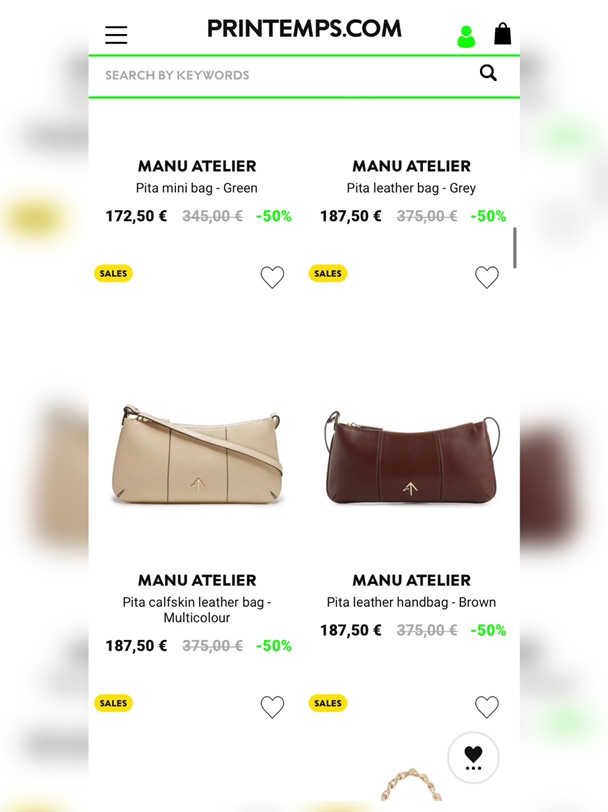Add Pita calfskin Multicolour bag to wishlist
This screenshot has width=608, height=812.
tap(272, 277)
